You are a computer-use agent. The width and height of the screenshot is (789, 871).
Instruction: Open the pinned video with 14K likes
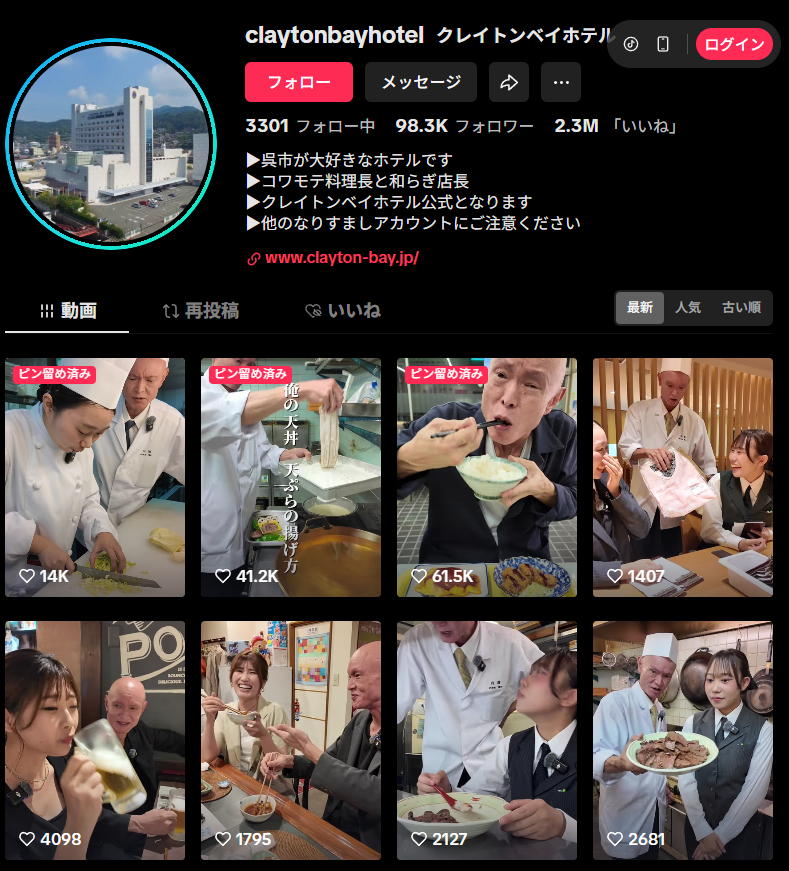click(95, 477)
